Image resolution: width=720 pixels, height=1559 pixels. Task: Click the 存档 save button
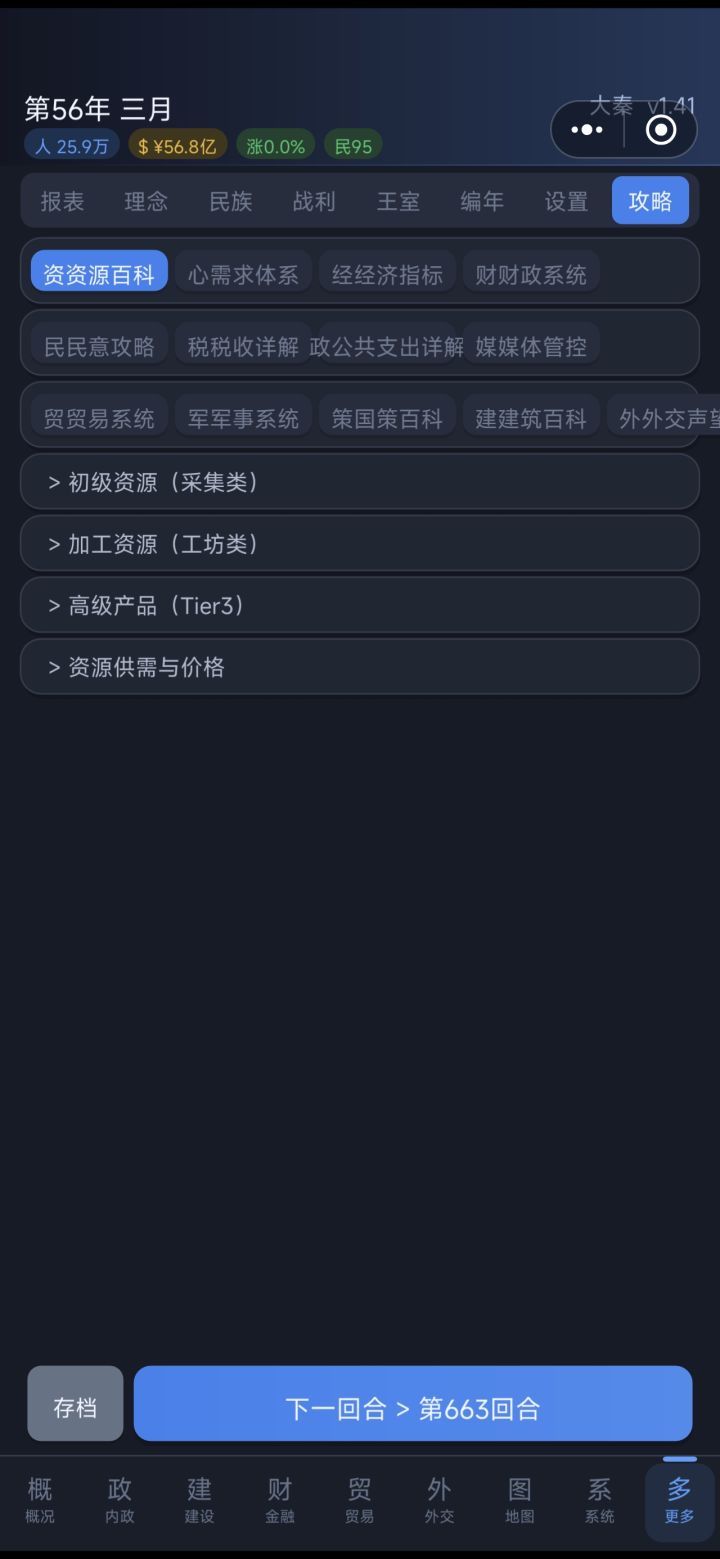[74, 1404]
